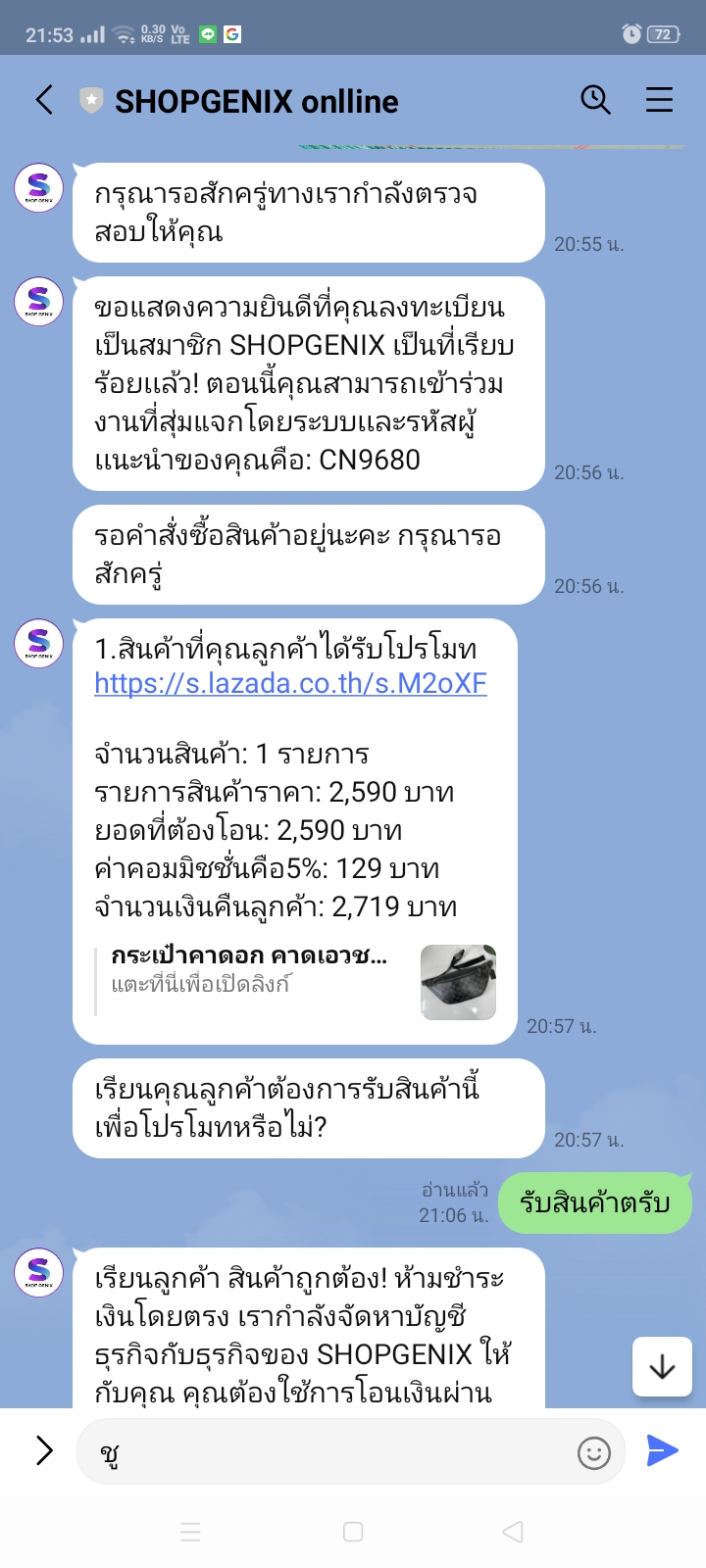Search within this chat

point(595,100)
